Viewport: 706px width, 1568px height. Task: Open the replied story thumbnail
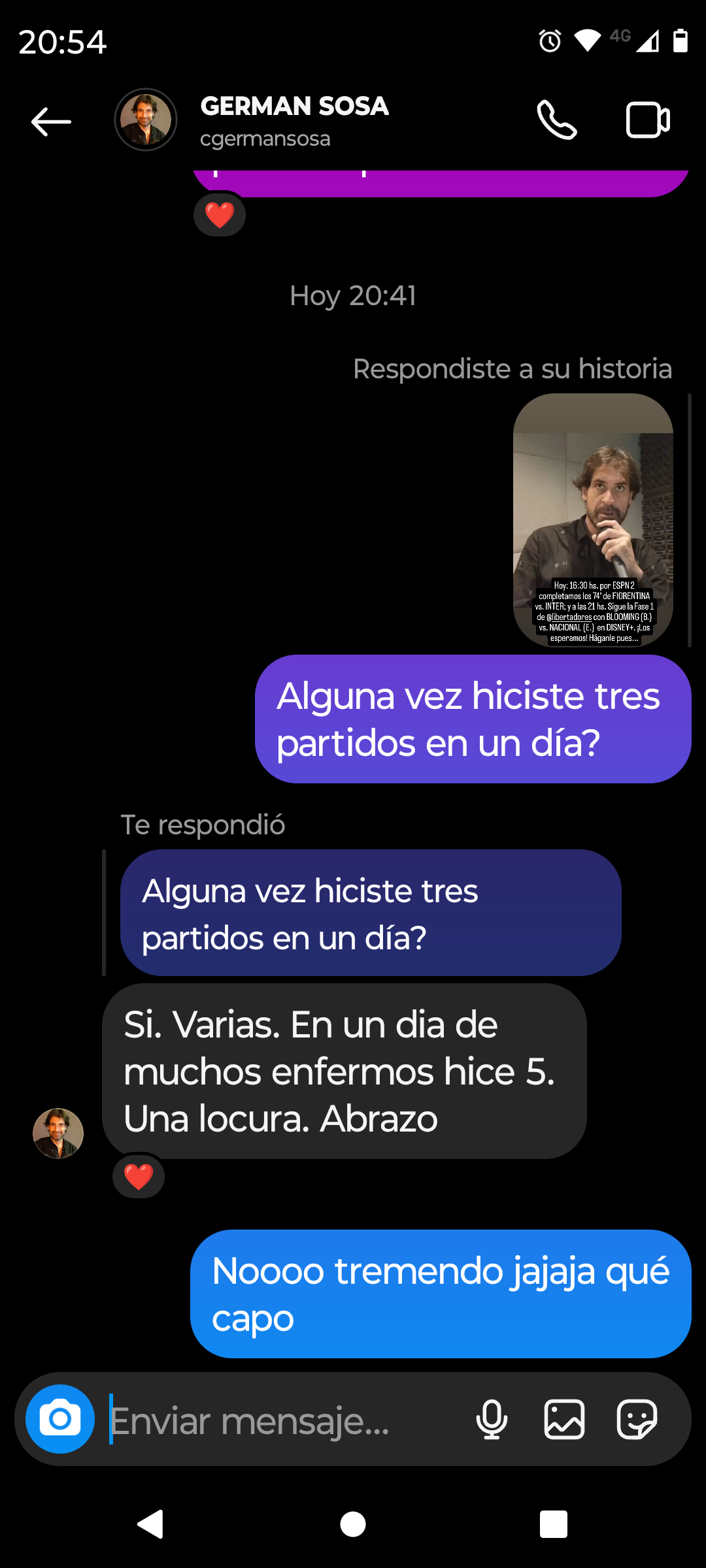tap(593, 520)
